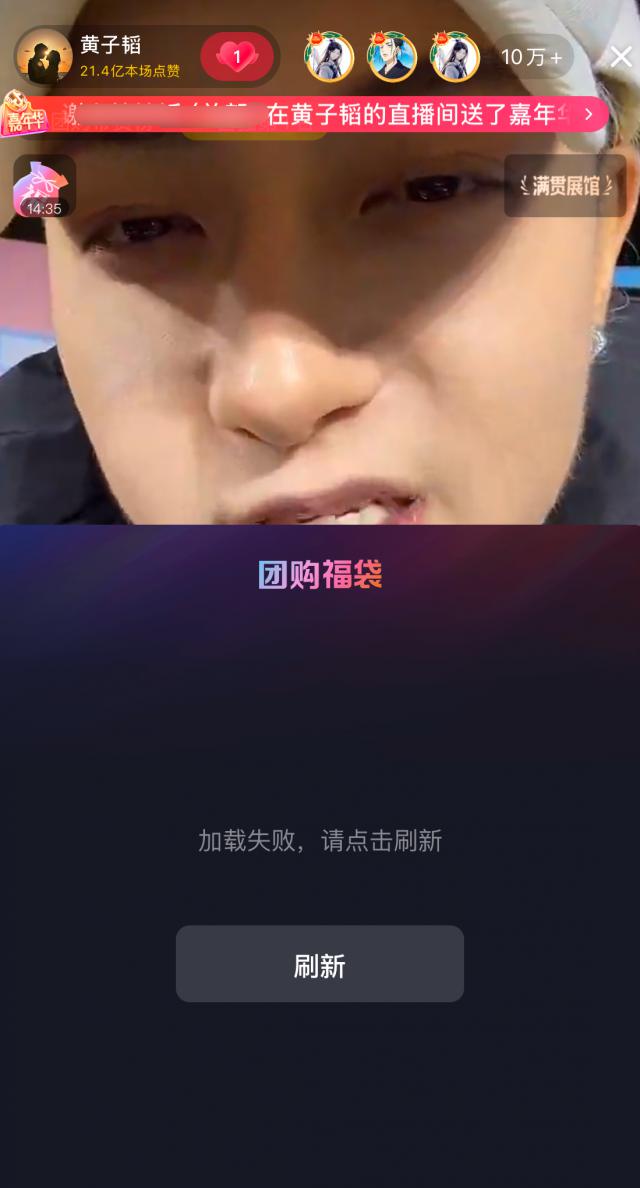Close the live stream room
640x1188 pixels.
coord(620,57)
